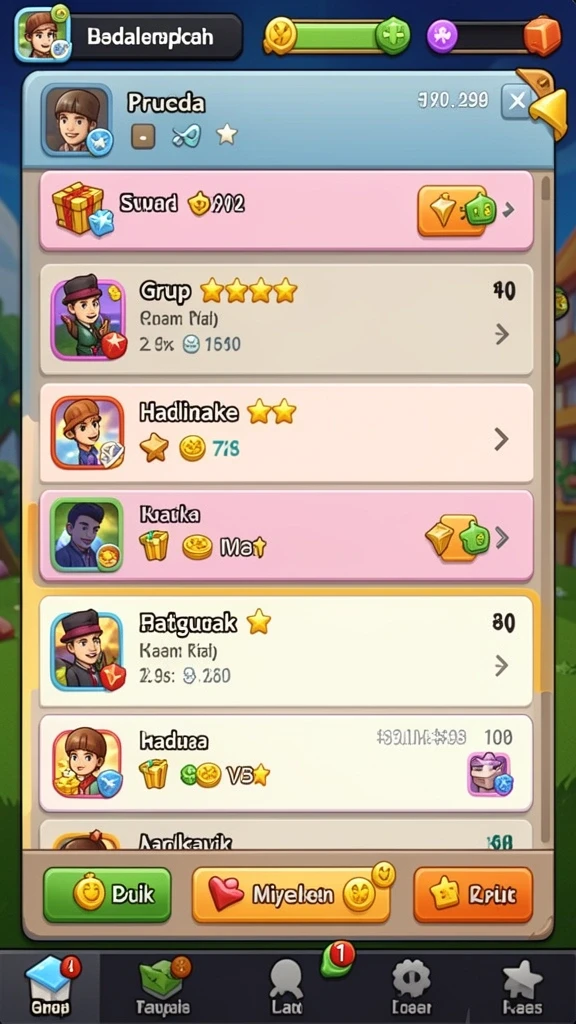Image resolution: width=576 pixels, height=1024 pixels.
Task: Switch to the Raes star tab
Action: pyautogui.click(x=522, y=987)
